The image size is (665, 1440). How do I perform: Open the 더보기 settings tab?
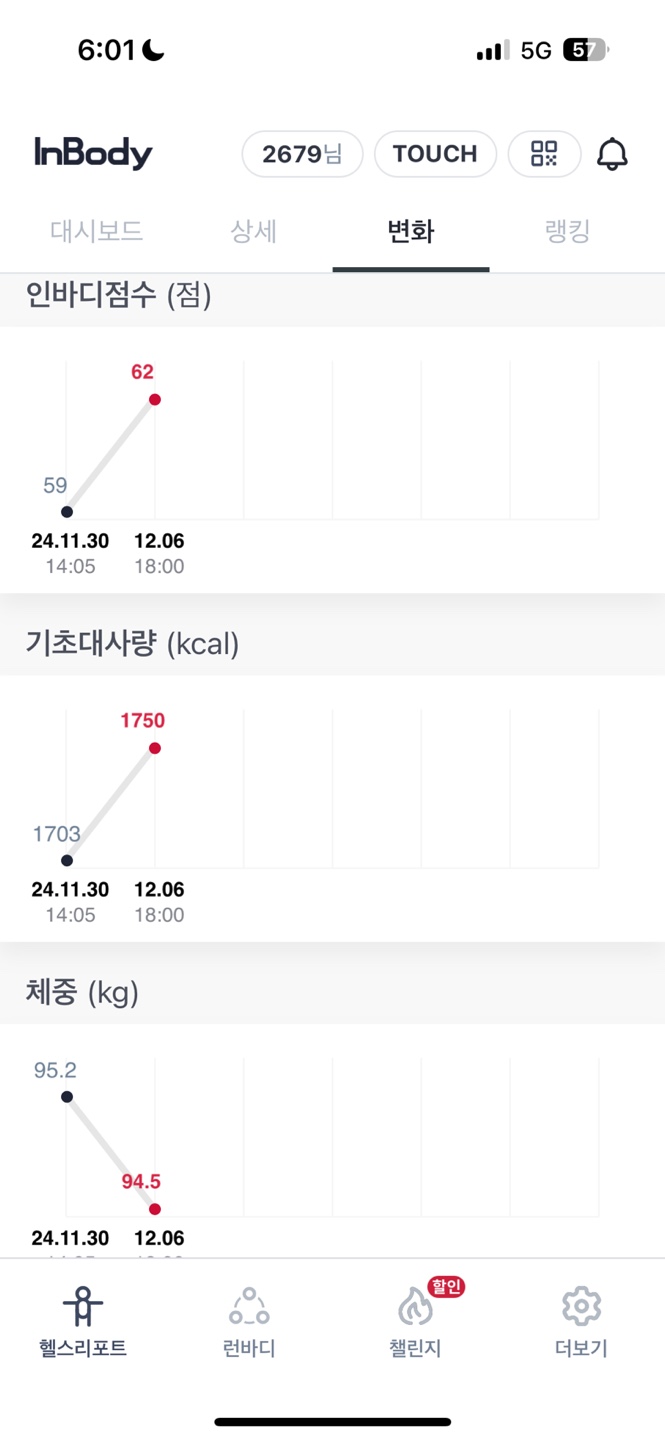point(581,1322)
